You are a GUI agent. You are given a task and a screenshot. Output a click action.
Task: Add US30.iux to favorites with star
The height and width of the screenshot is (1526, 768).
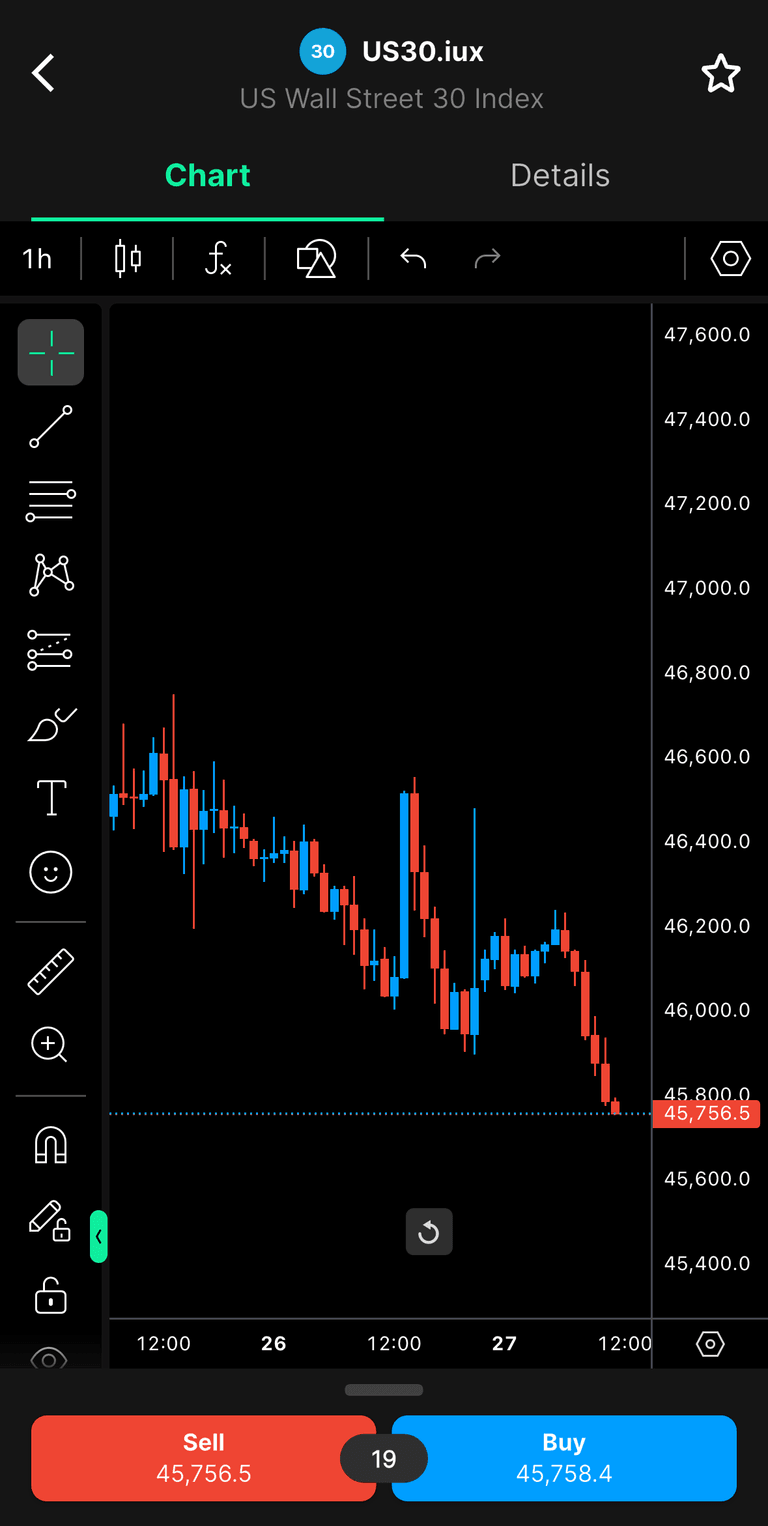point(720,74)
